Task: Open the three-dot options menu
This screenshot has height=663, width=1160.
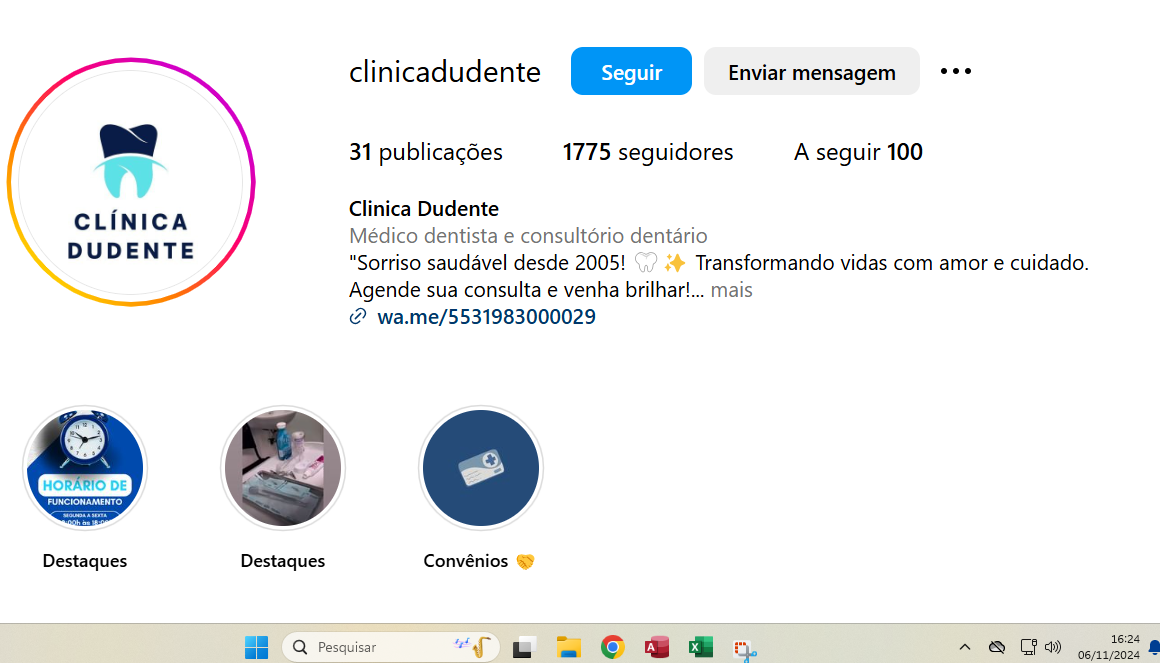Action: click(956, 71)
